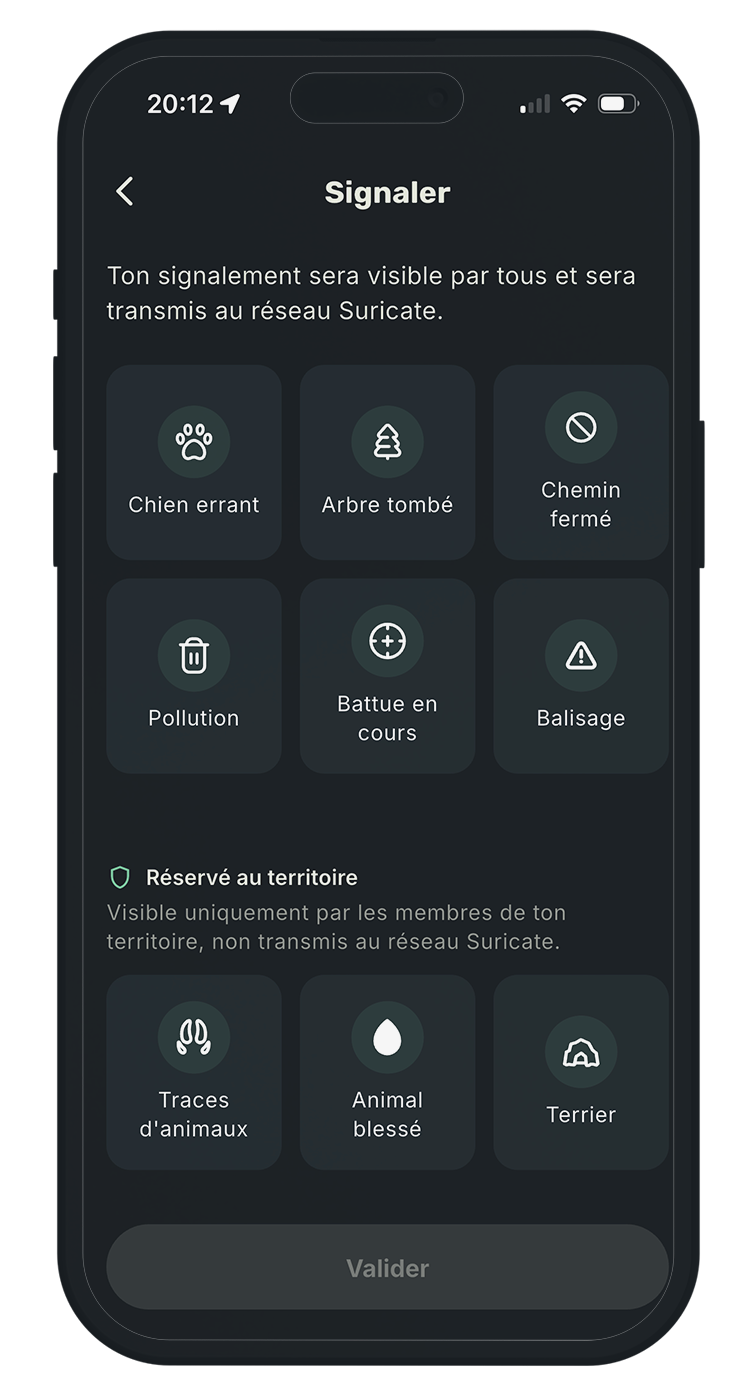This screenshot has width=754, height=1400.
Task: Choose the Arbre tombé option
Action: pyautogui.click(x=387, y=462)
